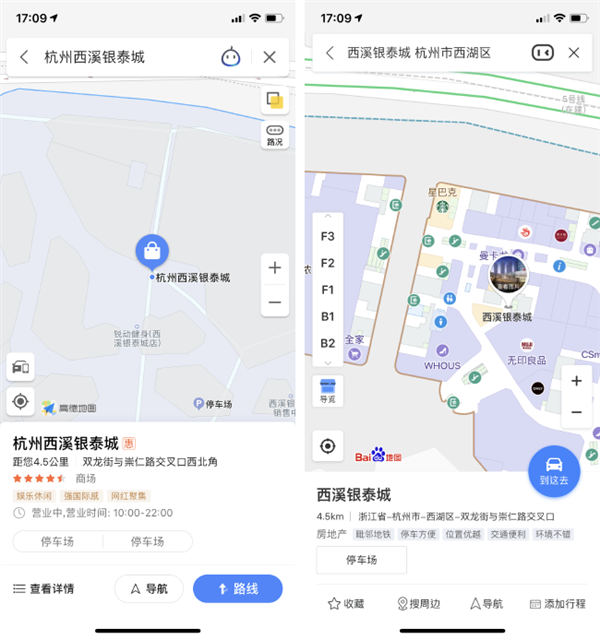Show floor F1 of the mall
Viewport: 600px width, 639px height.
coord(327,290)
